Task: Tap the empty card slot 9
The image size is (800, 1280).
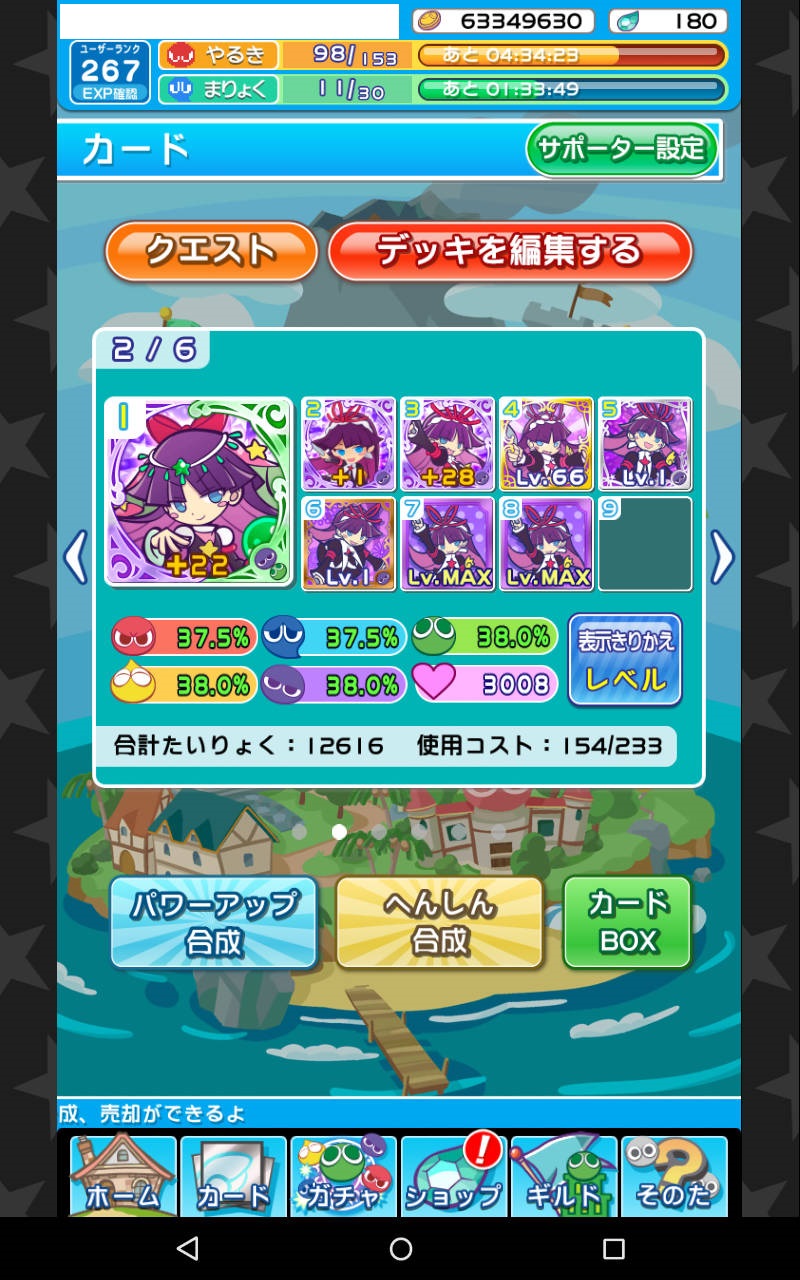Action: pyautogui.click(x=645, y=543)
